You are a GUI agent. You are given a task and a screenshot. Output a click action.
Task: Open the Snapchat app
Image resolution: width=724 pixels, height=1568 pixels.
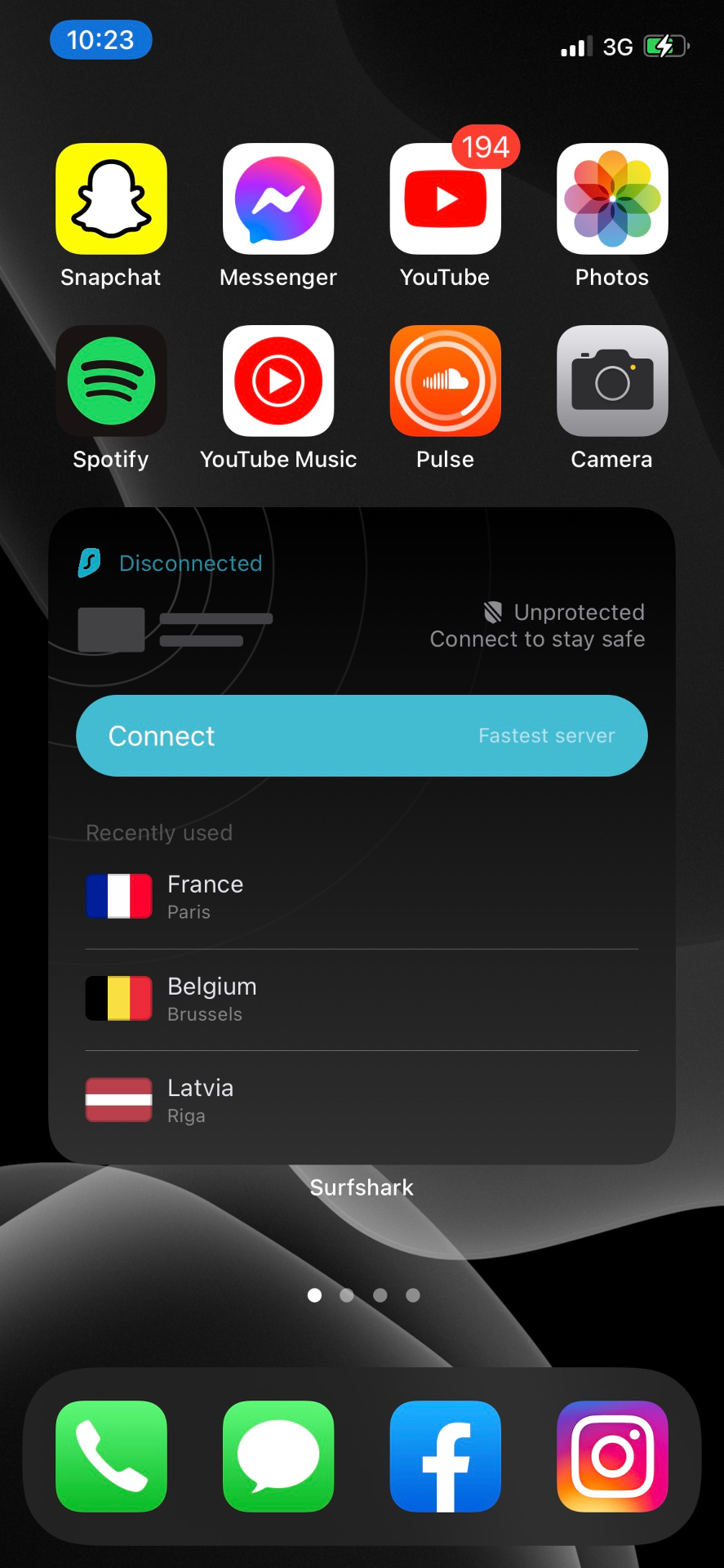point(110,198)
